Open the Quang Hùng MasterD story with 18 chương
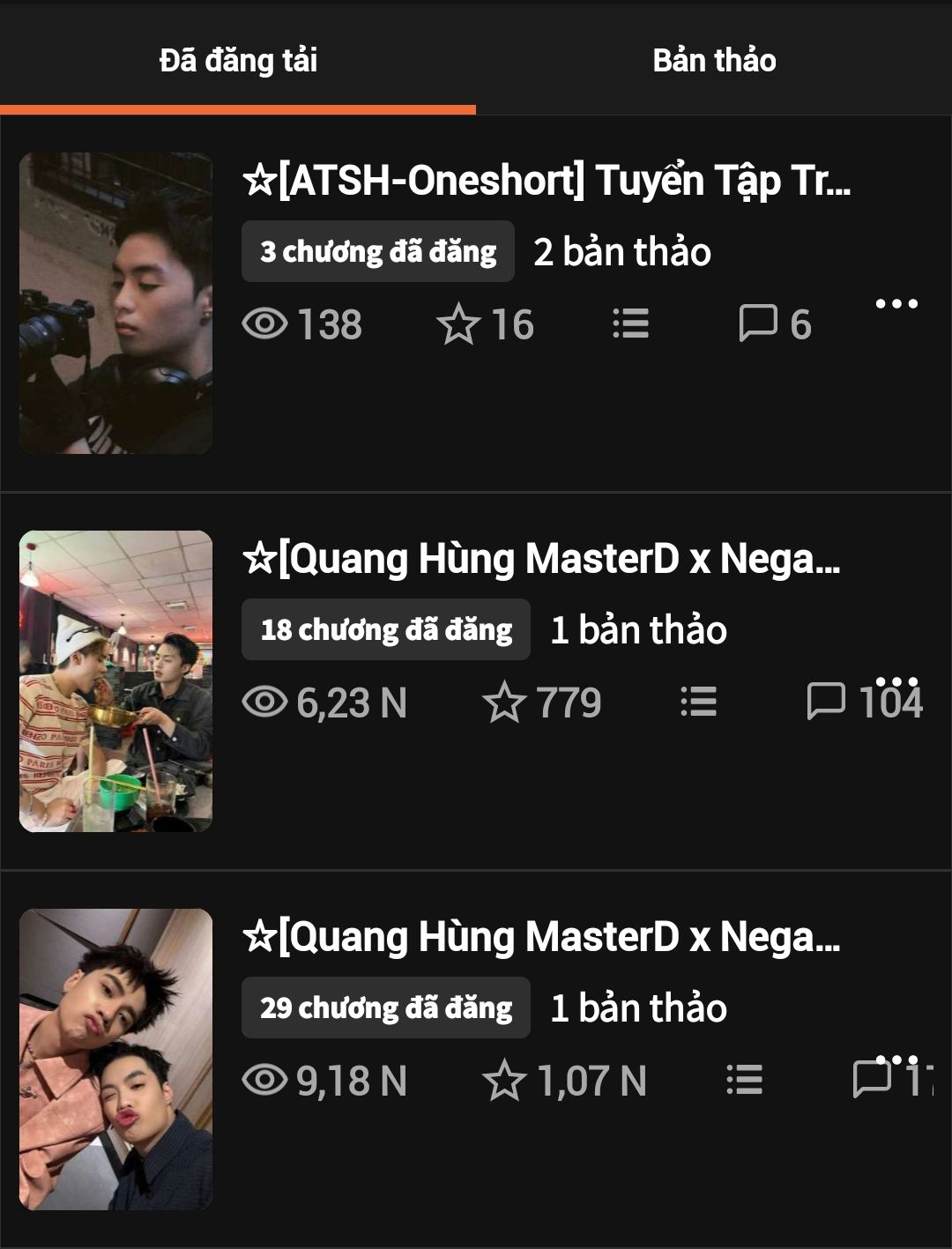 click(x=541, y=559)
